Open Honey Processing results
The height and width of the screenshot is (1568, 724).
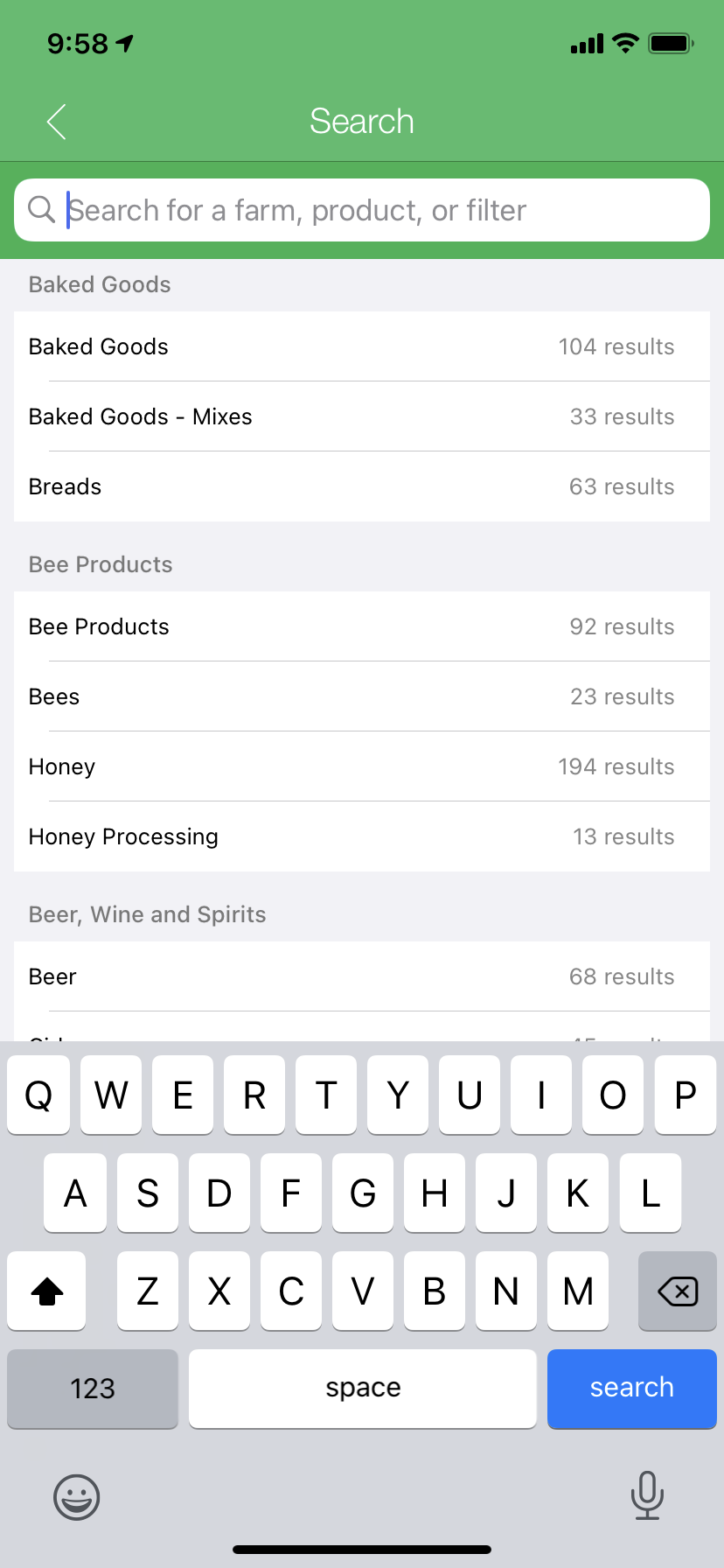[362, 836]
